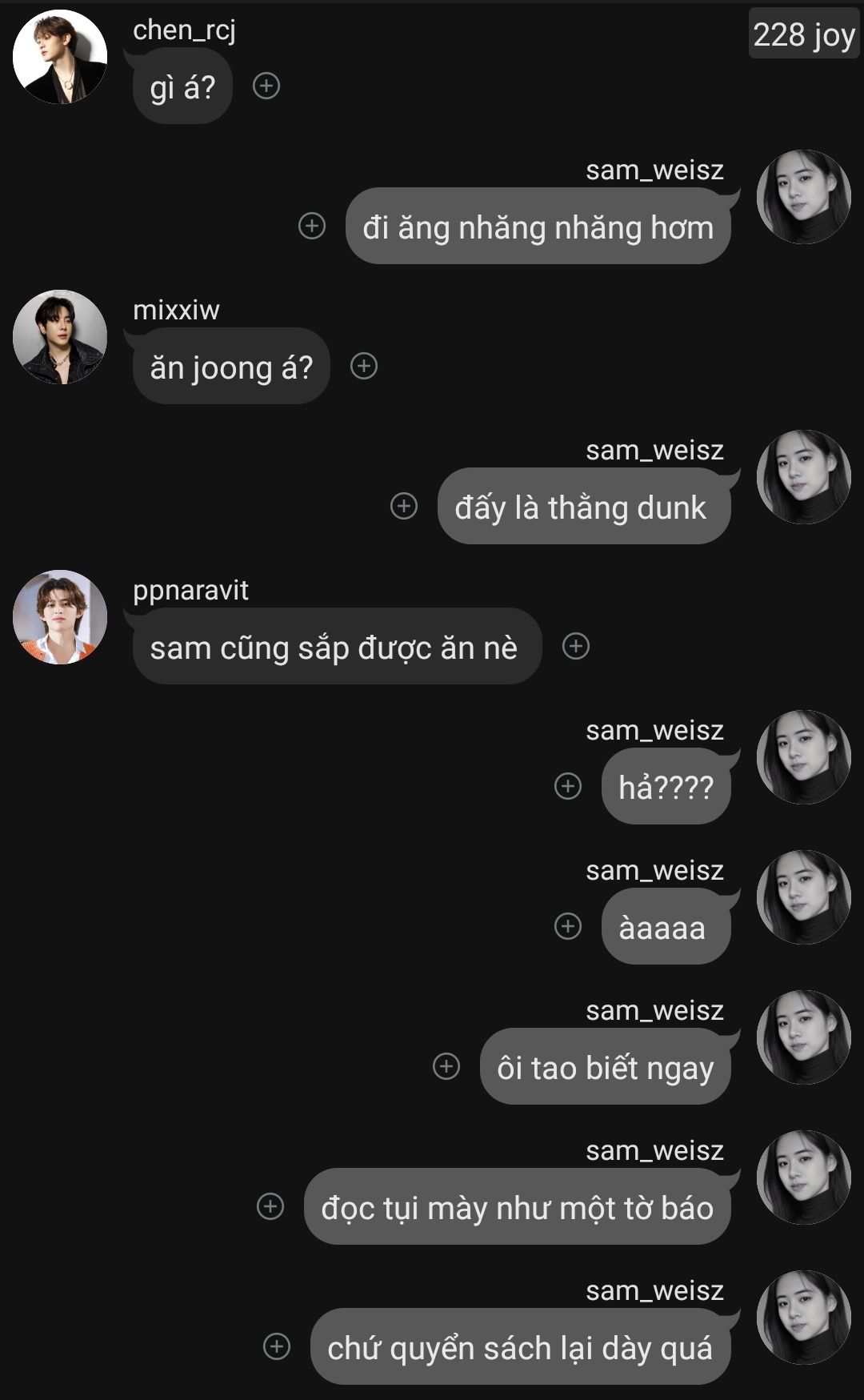The height and width of the screenshot is (1400, 864).
Task: Open chen_rcj's profile picture
Action: (x=60, y=57)
